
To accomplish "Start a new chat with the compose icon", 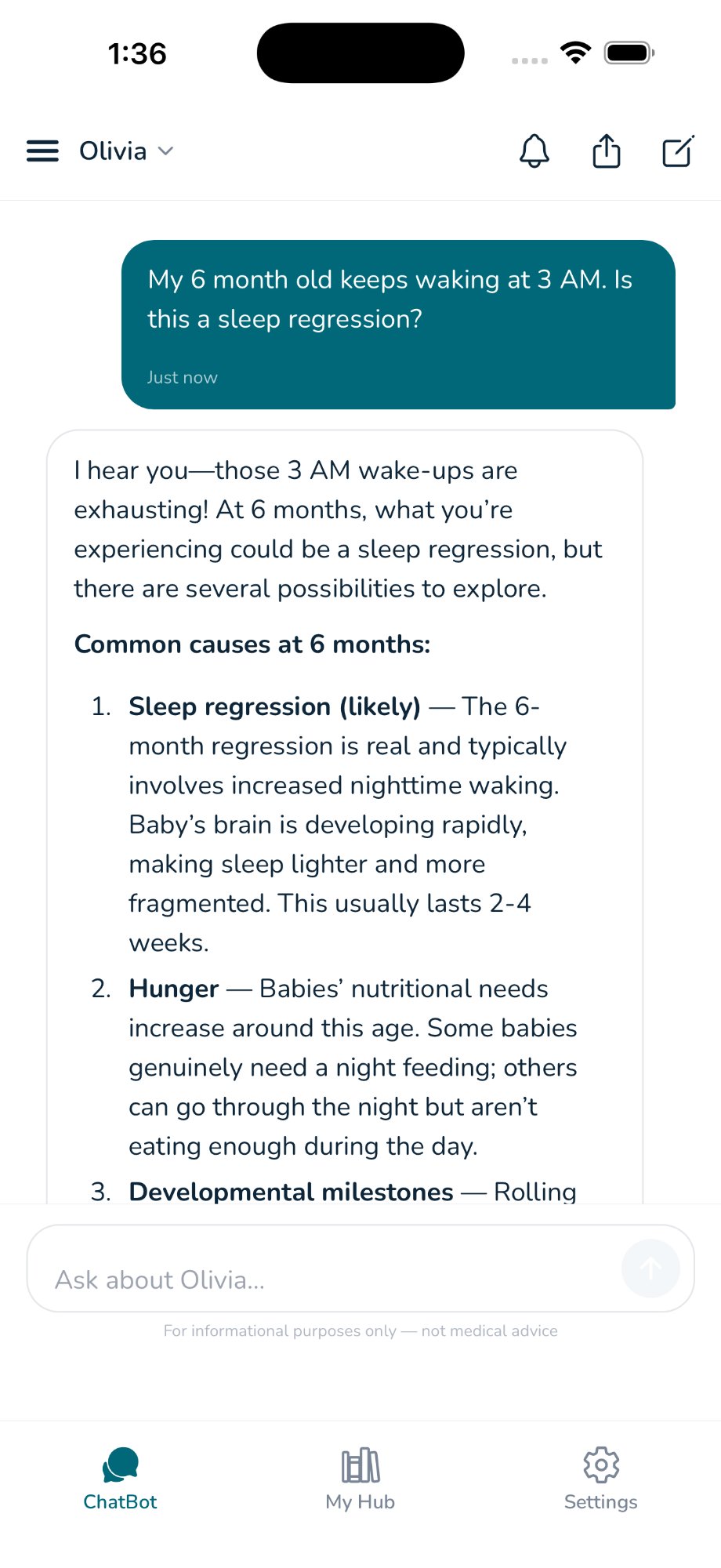I will coord(677,151).
